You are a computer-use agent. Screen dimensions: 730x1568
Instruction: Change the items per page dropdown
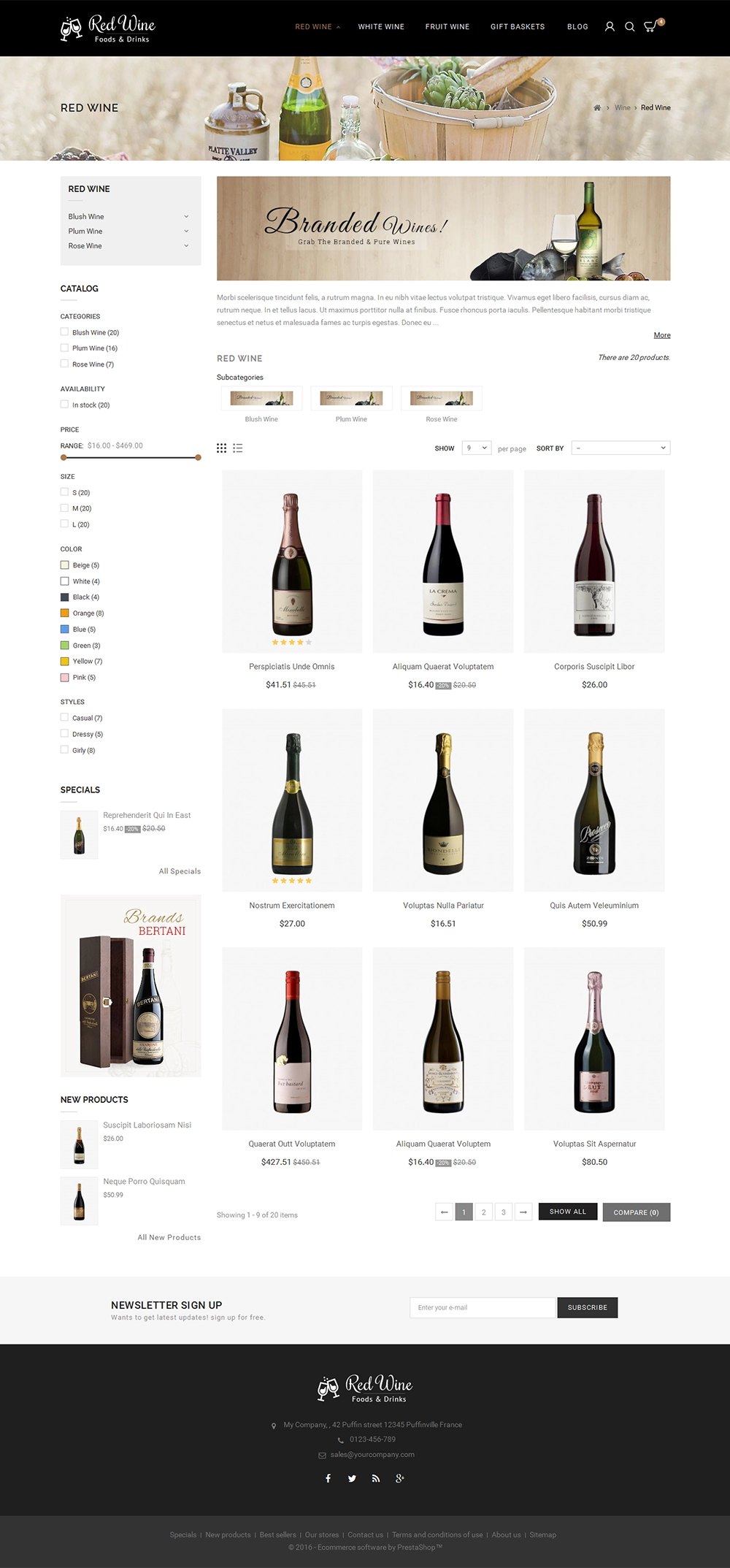[476, 448]
